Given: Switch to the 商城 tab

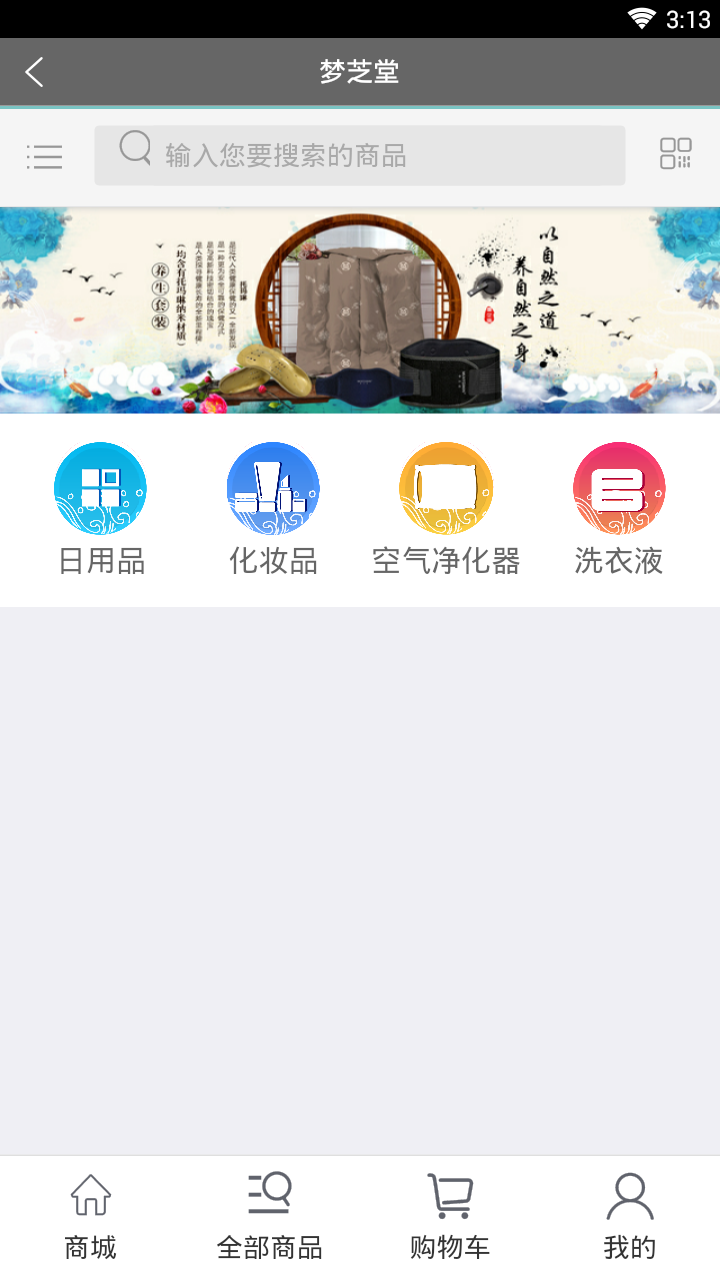Looking at the screenshot, I should click(90, 1217).
